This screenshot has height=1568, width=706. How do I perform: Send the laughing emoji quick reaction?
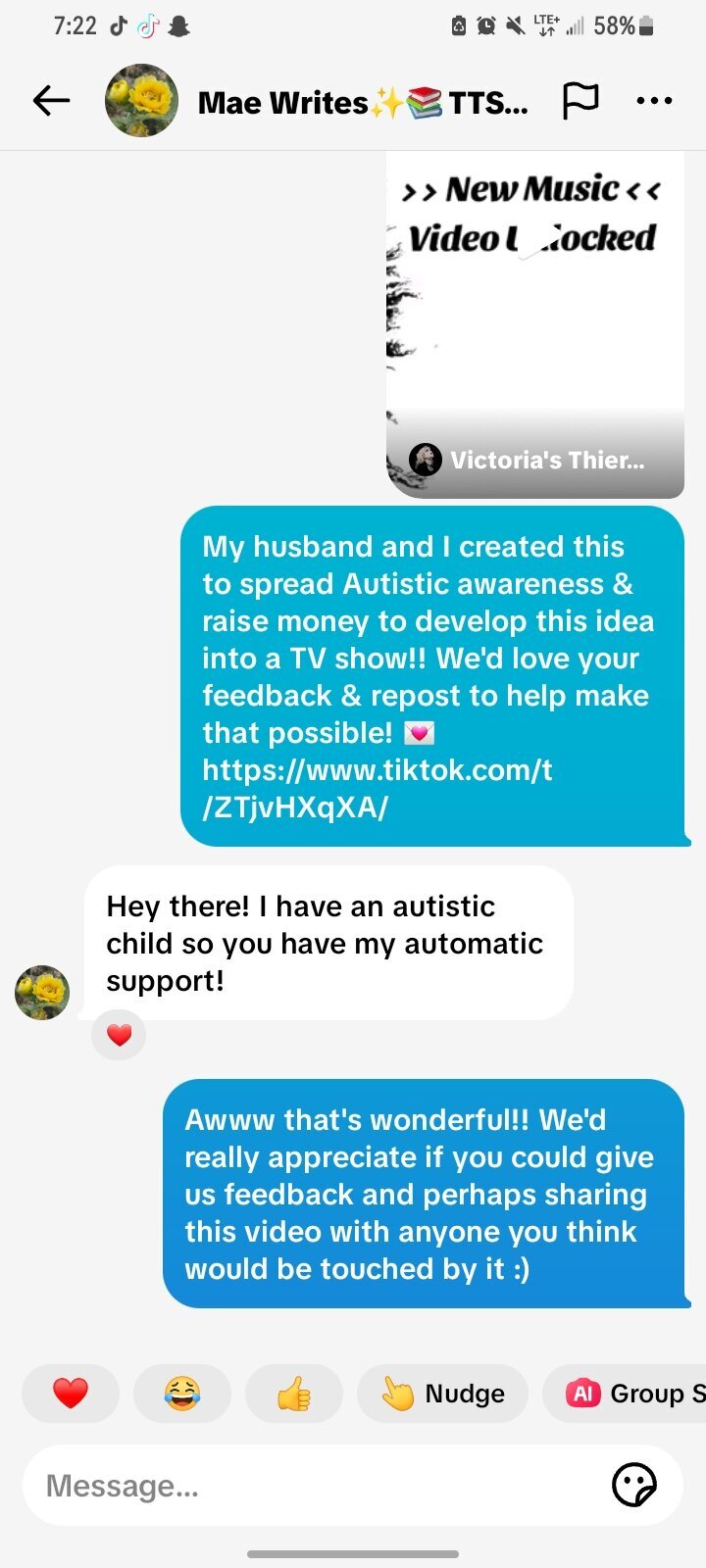tap(182, 1393)
